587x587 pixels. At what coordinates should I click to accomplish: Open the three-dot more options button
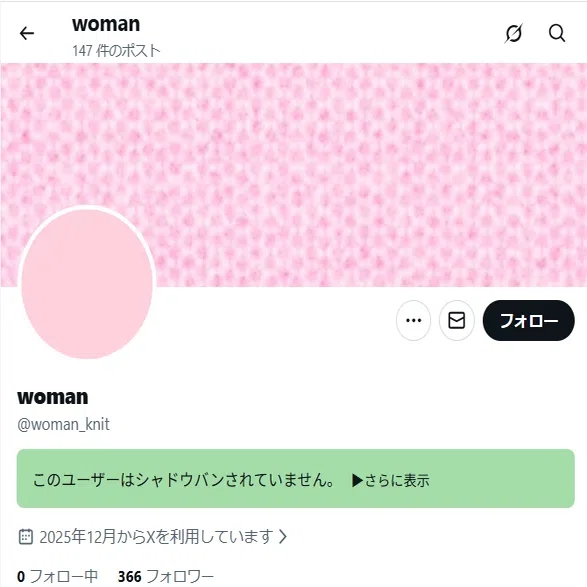413,320
